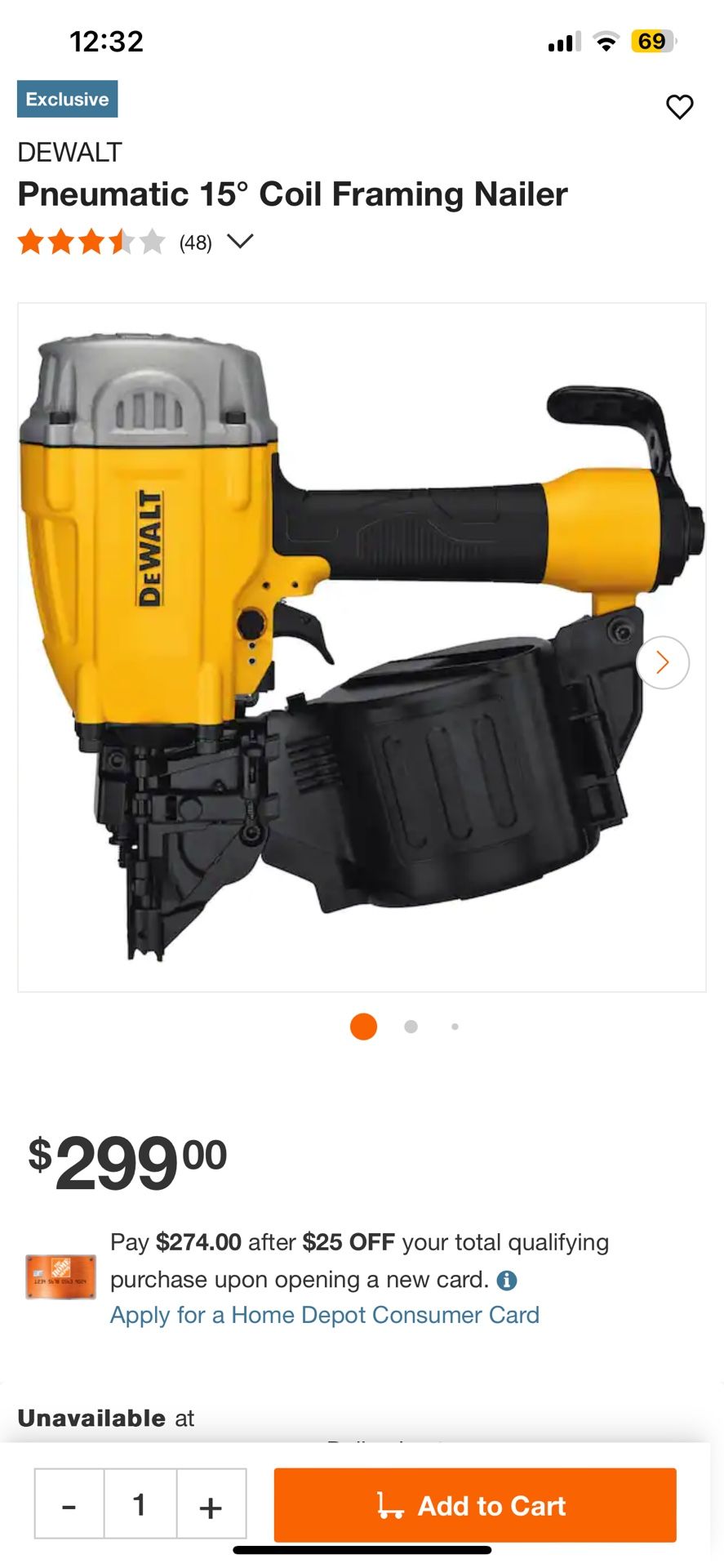The image size is (724, 1568).
Task: Open card offer info icon
Action: coord(507,1280)
